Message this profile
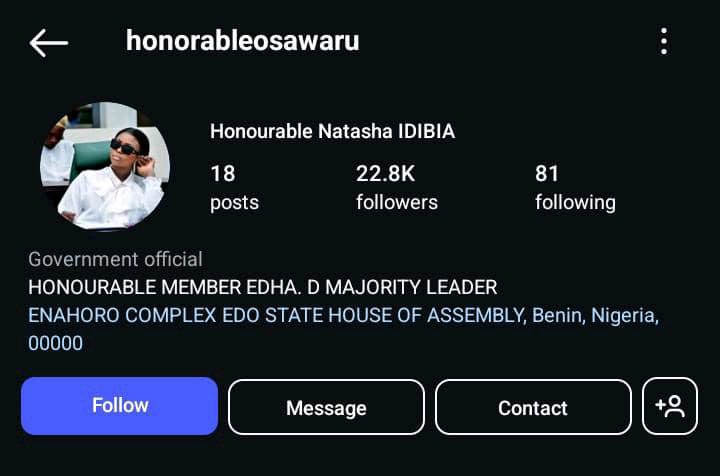 pos(326,407)
